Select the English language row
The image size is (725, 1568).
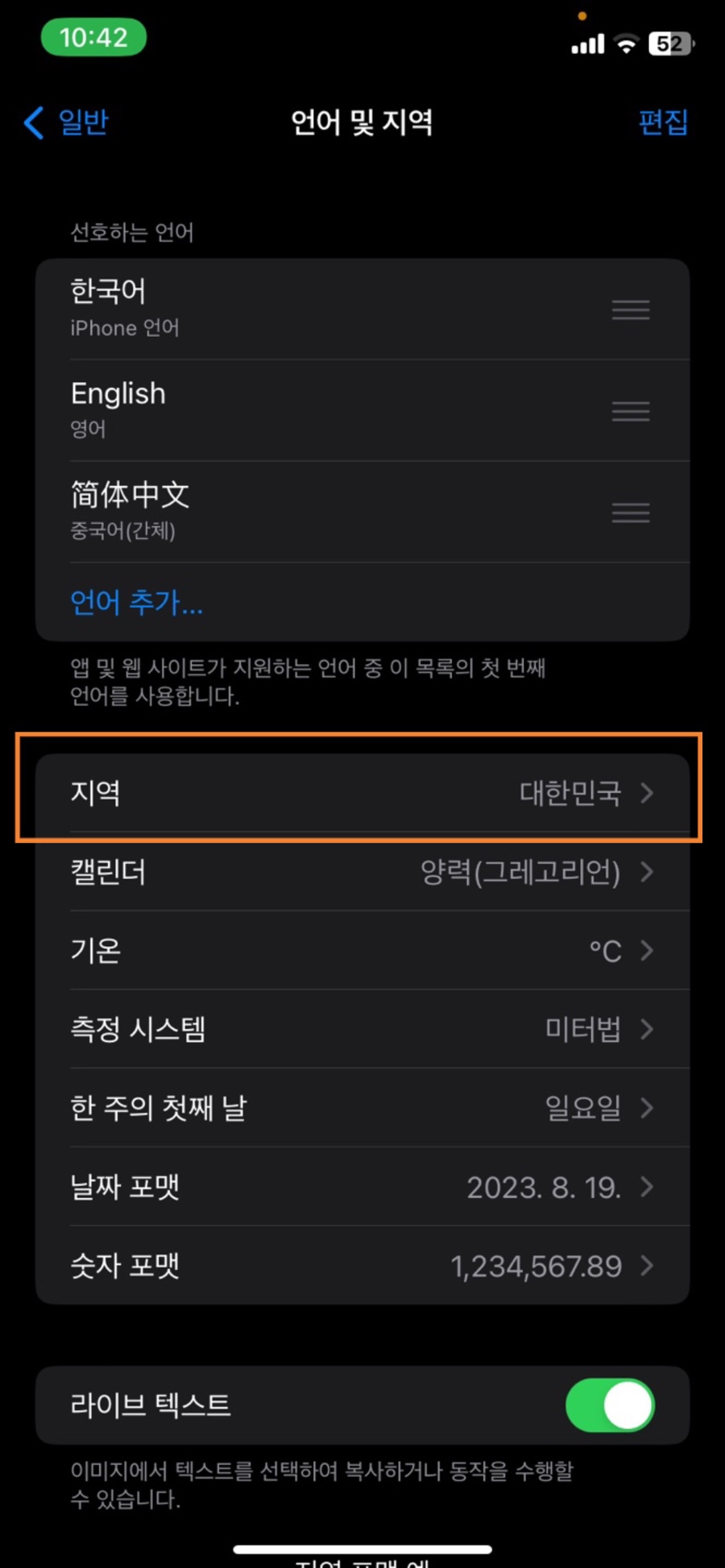click(362, 410)
